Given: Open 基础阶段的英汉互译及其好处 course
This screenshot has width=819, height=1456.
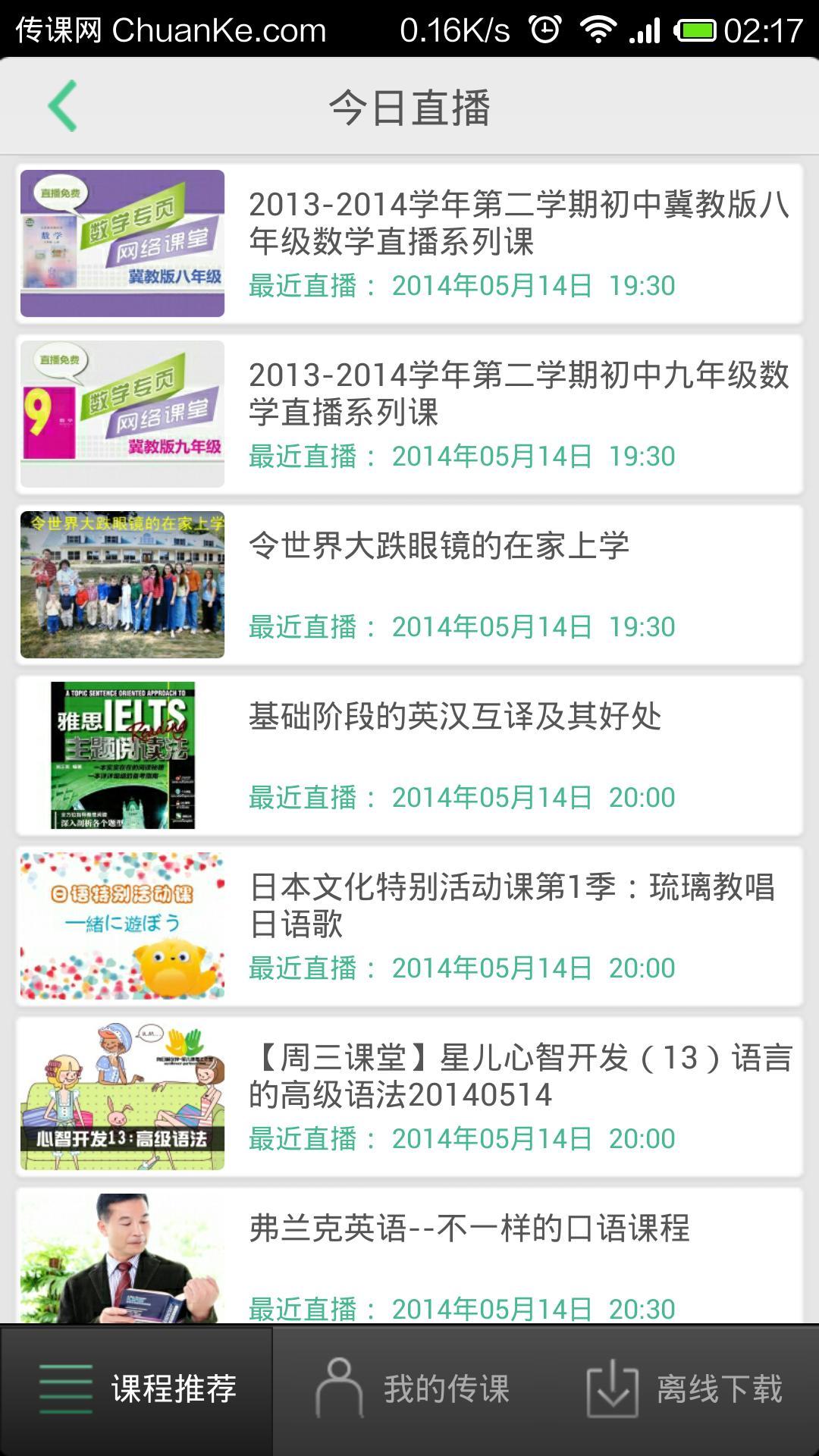Looking at the screenshot, I should 409,755.
